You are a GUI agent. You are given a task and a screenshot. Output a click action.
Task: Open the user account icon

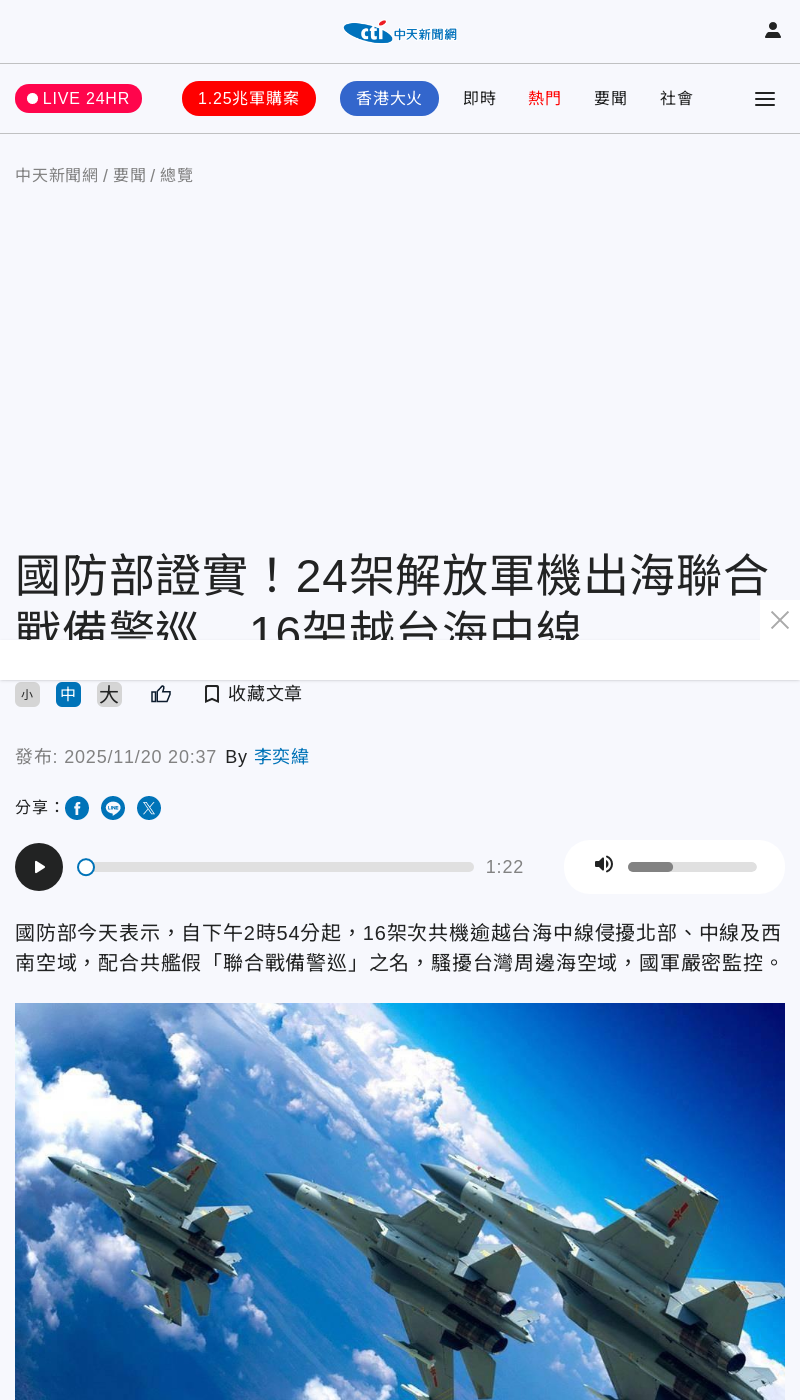[773, 31]
